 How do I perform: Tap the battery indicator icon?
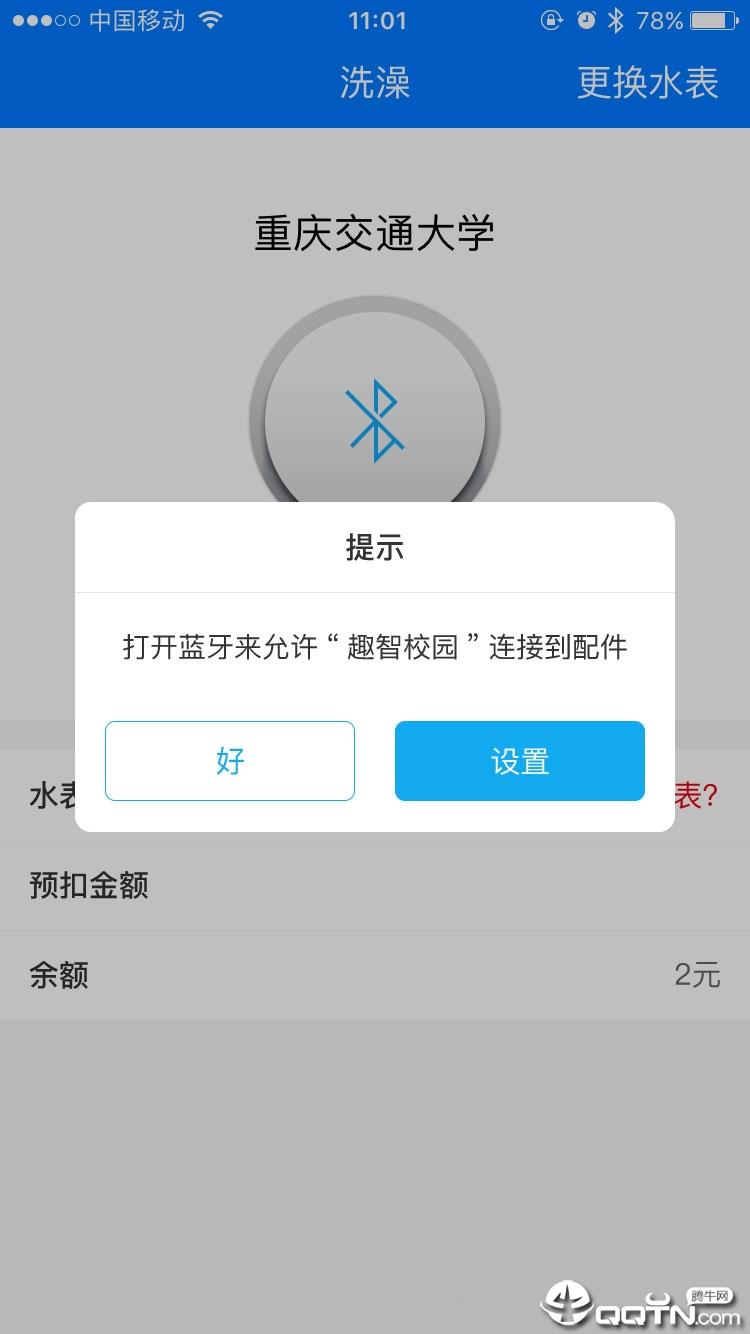coord(713,19)
